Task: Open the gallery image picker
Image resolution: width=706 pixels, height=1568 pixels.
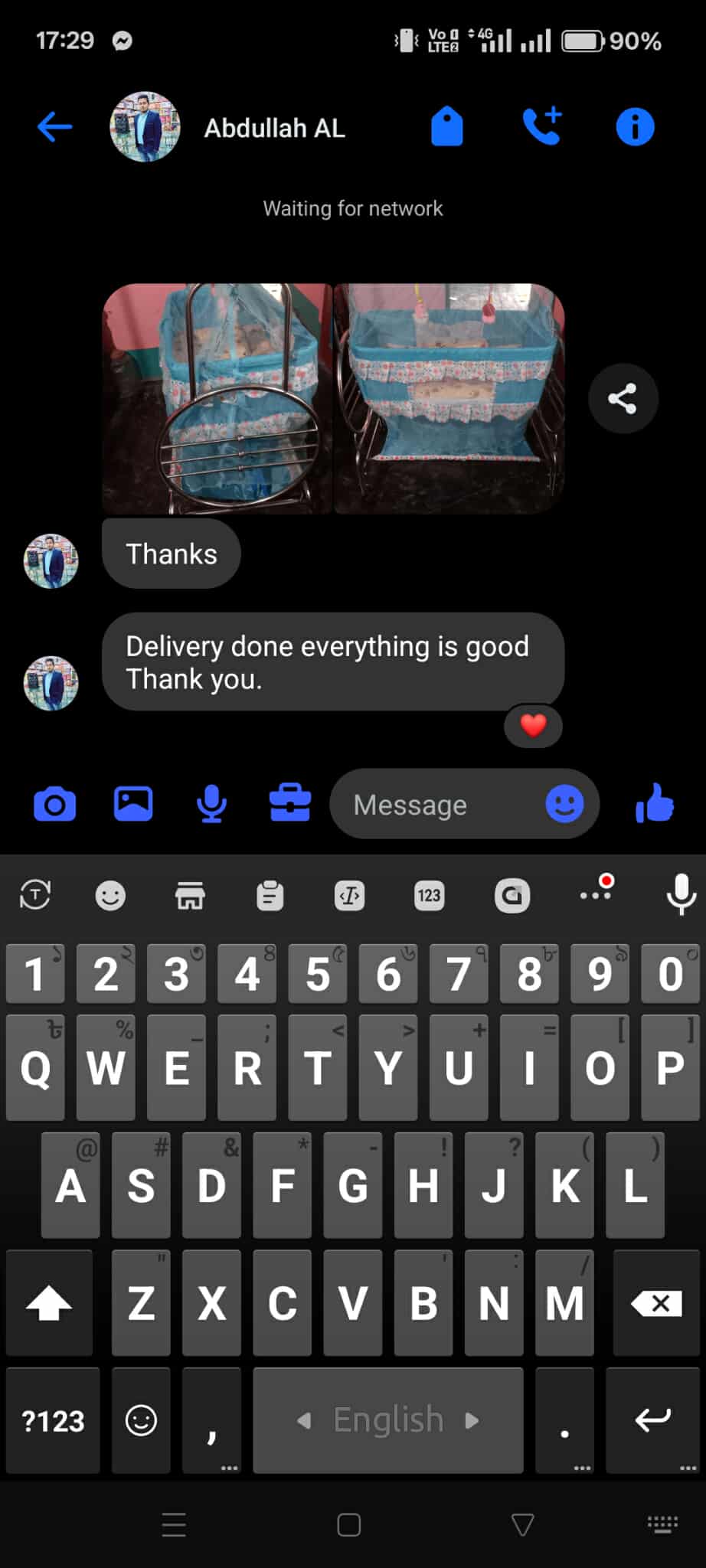Action: point(133,804)
